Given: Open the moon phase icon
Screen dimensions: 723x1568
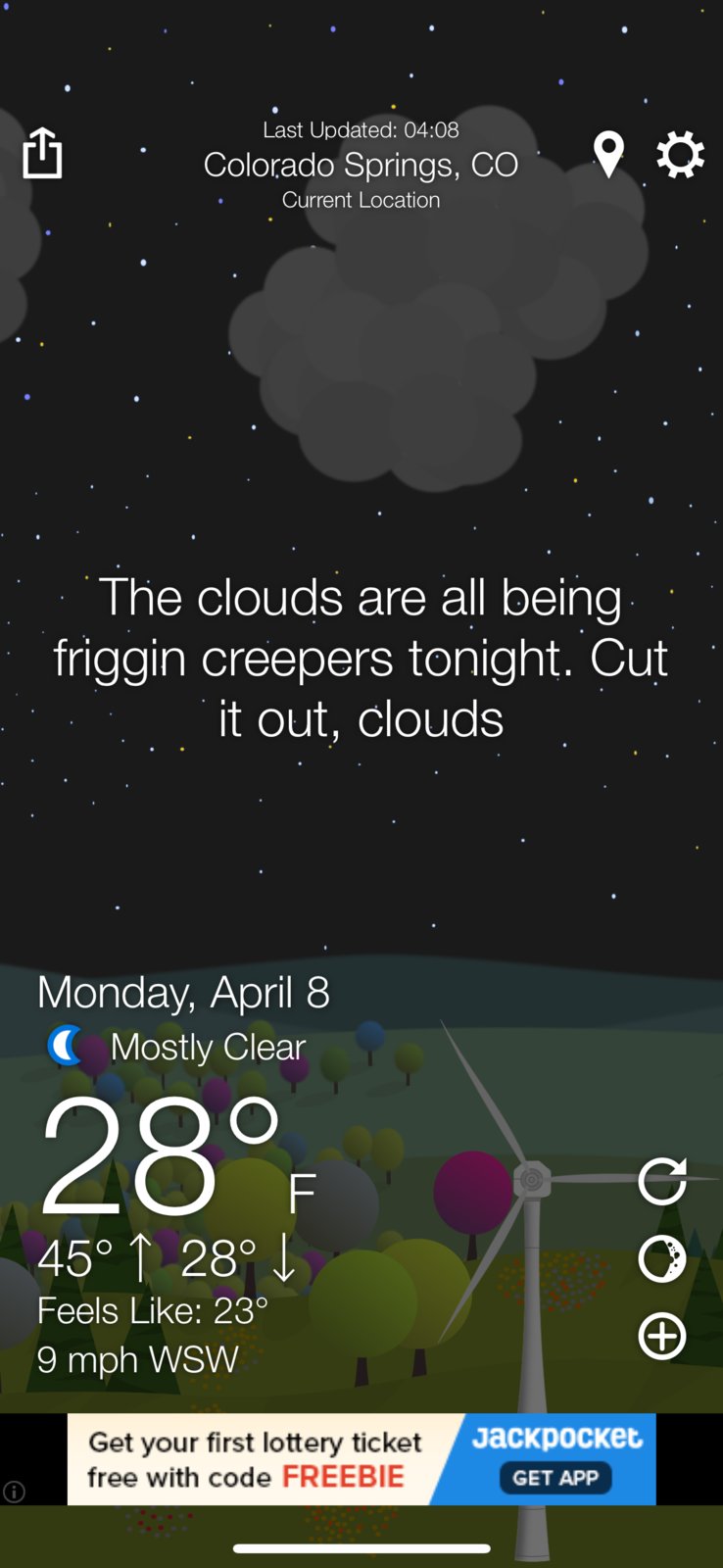Looking at the screenshot, I should 662,1259.
